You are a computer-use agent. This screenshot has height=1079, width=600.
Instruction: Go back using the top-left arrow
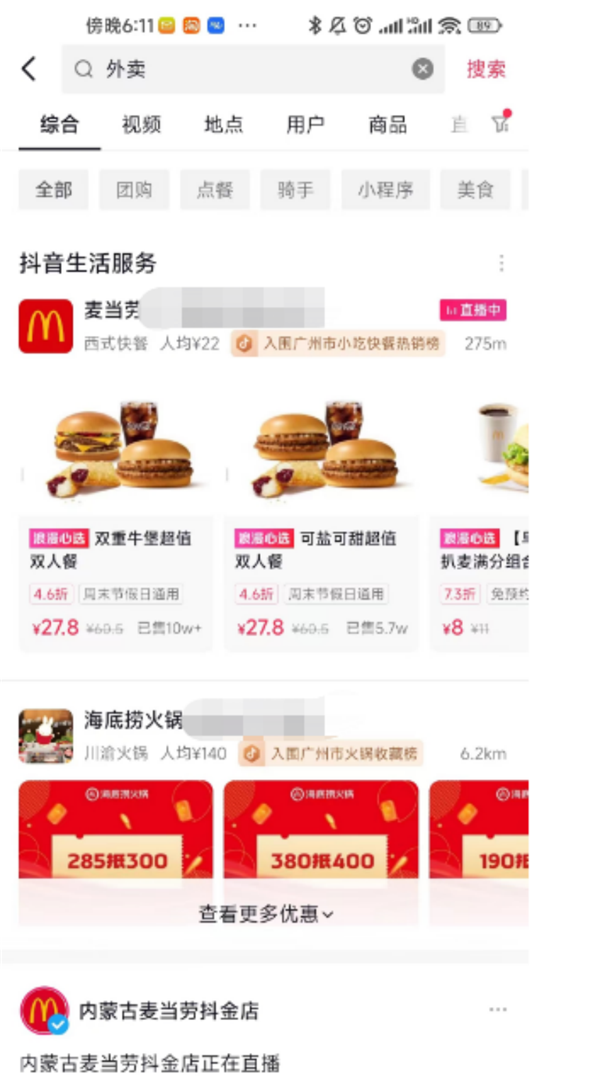(x=28, y=69)
